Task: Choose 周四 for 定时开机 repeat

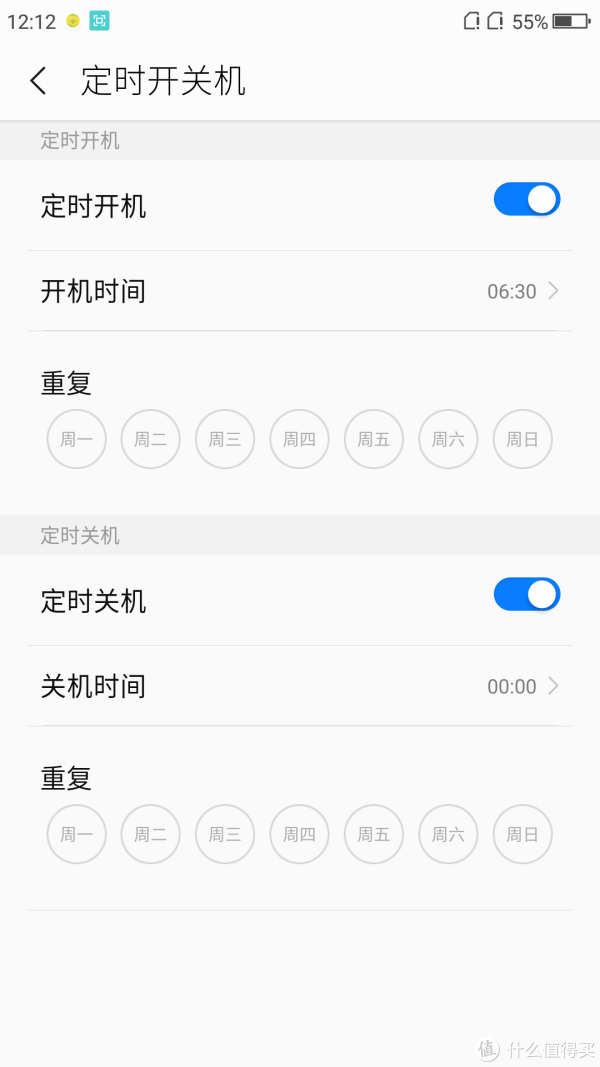Action: click(x=299, y=439)
